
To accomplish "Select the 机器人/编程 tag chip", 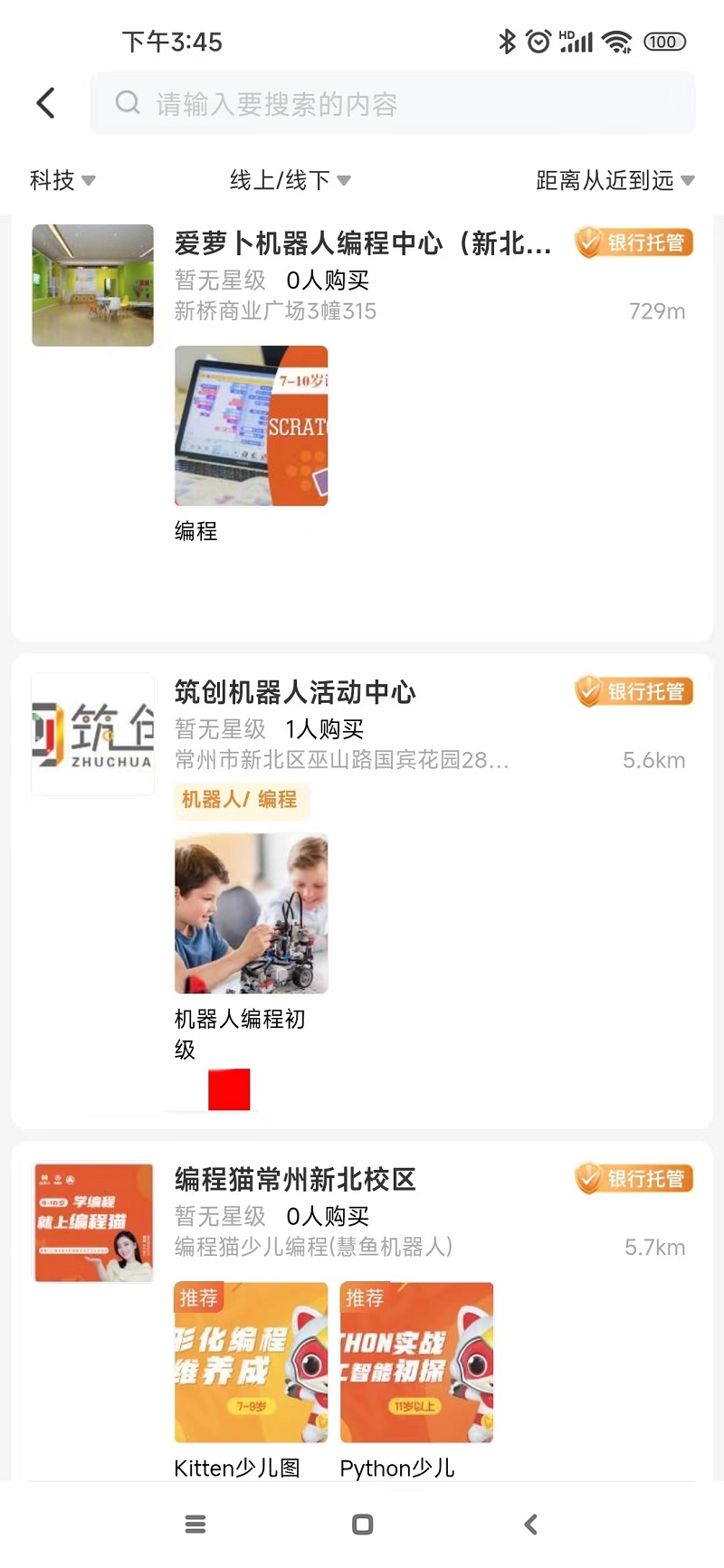I will [240, 800].
